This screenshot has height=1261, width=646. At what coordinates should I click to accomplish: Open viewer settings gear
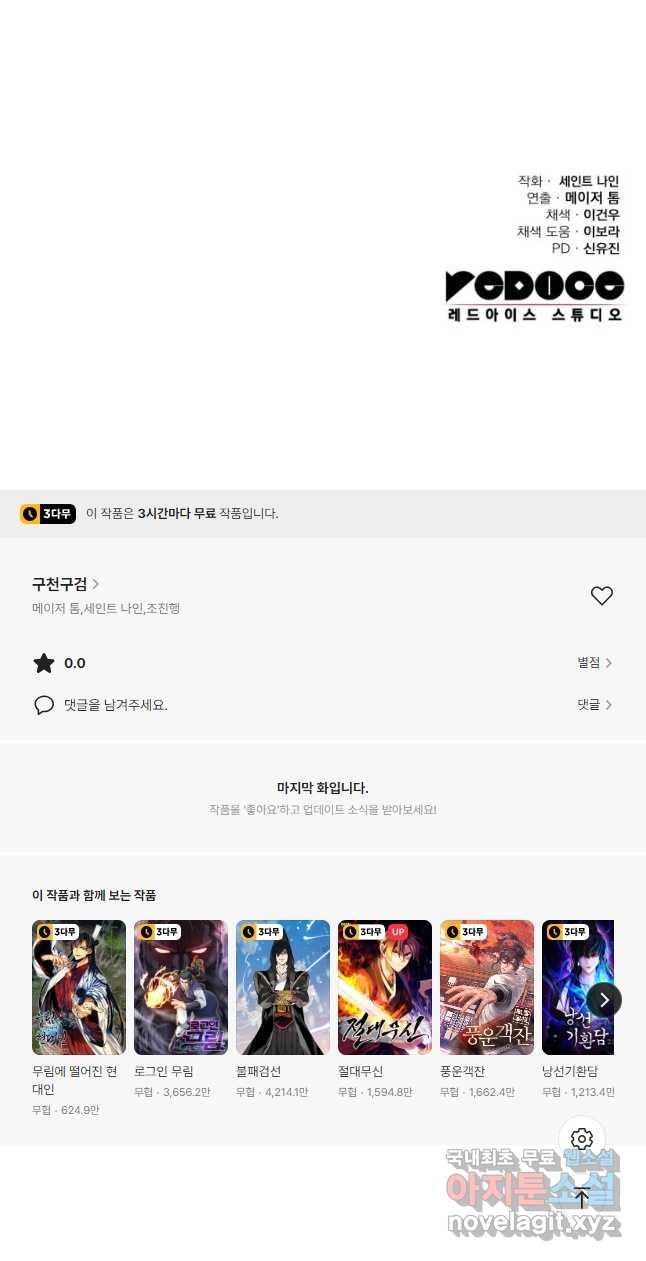582,1139
